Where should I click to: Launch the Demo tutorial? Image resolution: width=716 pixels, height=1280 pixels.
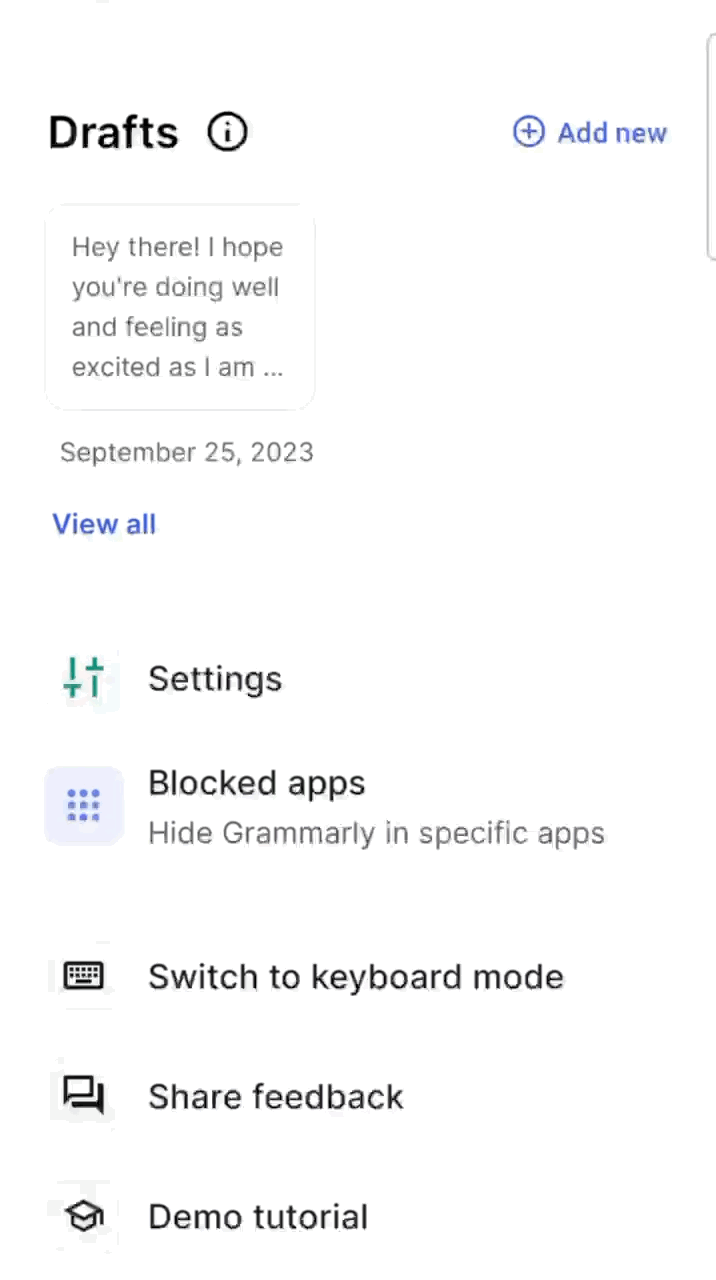tap(257, 1217)
